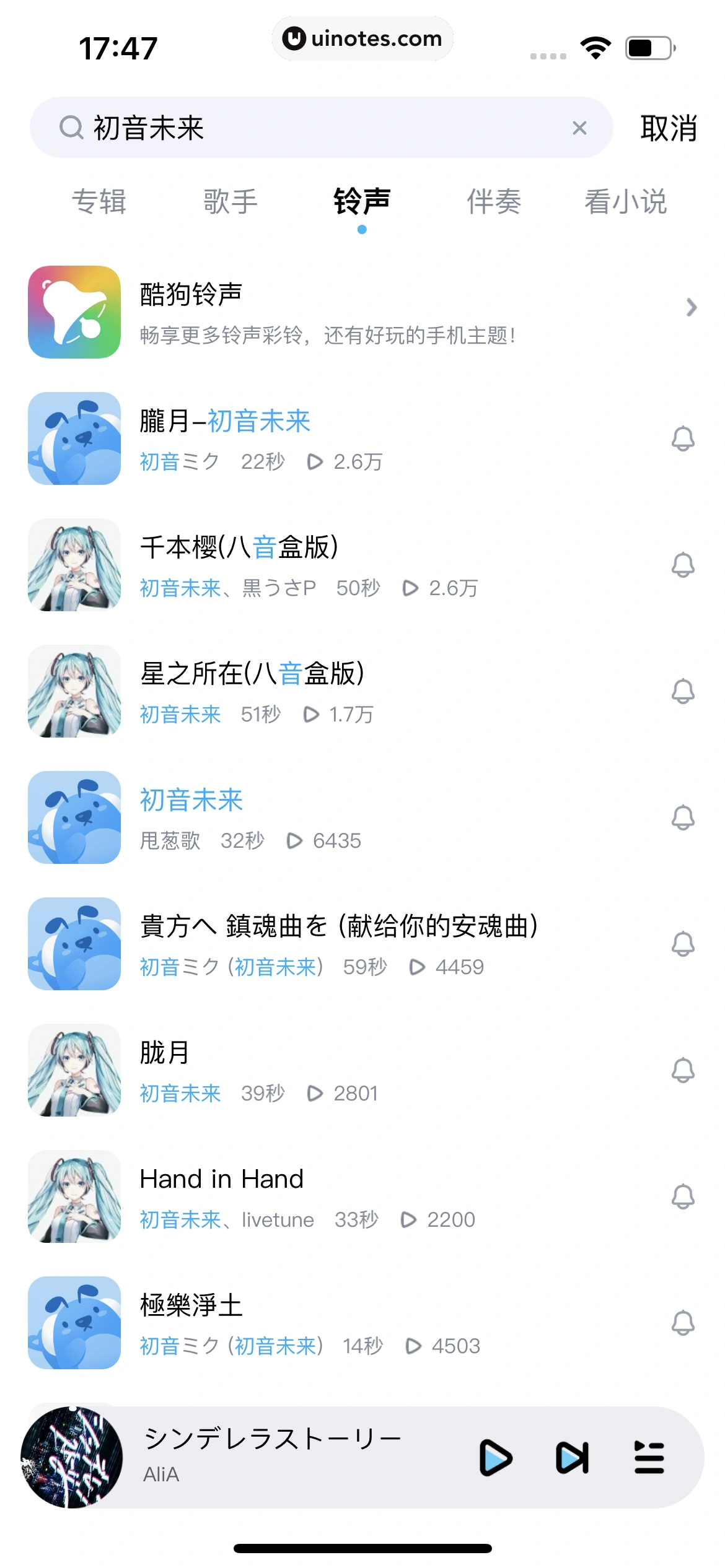Screen dimensions: 725x1568
Task: Play ringtone 朧月–初音未来
Action: 310,438
